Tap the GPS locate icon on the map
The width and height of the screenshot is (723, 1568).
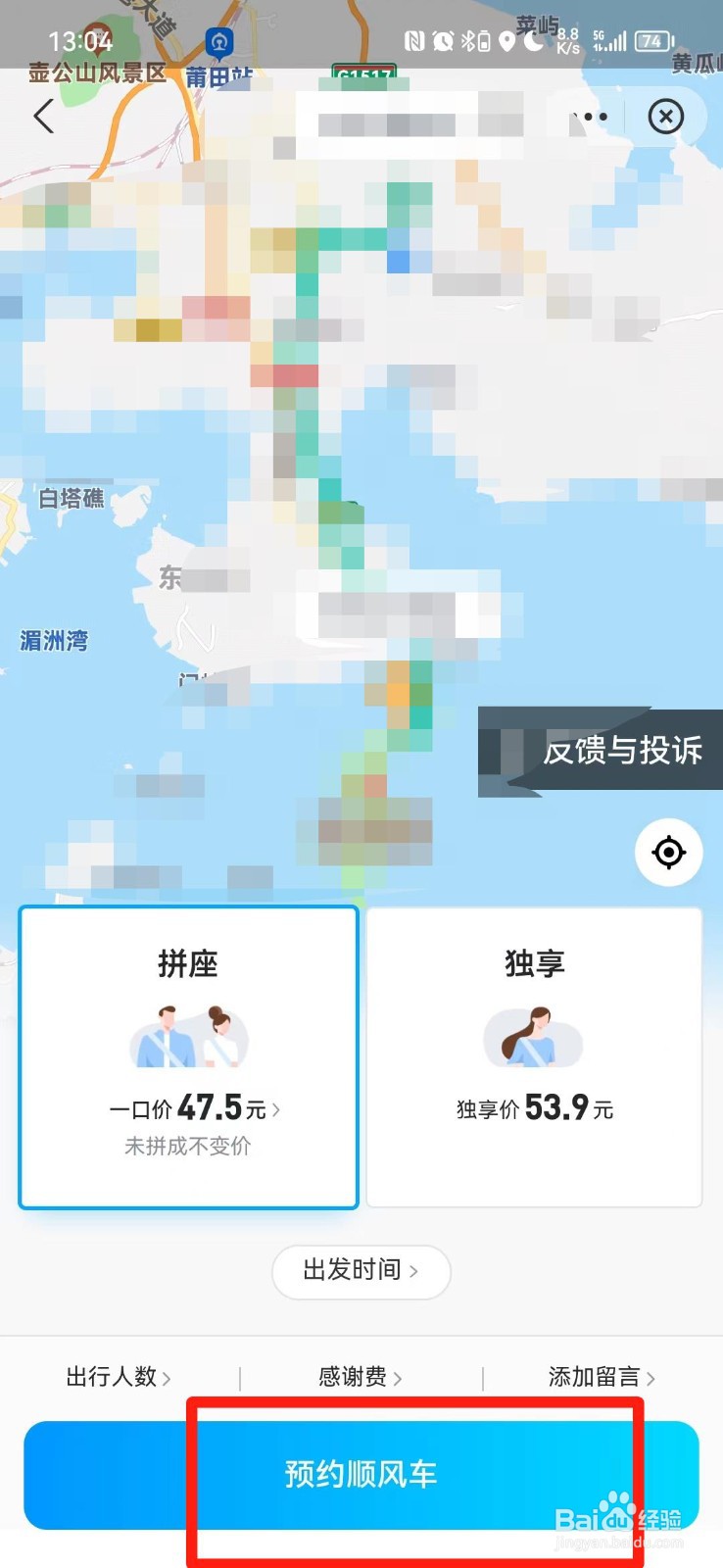click(669, 853)
